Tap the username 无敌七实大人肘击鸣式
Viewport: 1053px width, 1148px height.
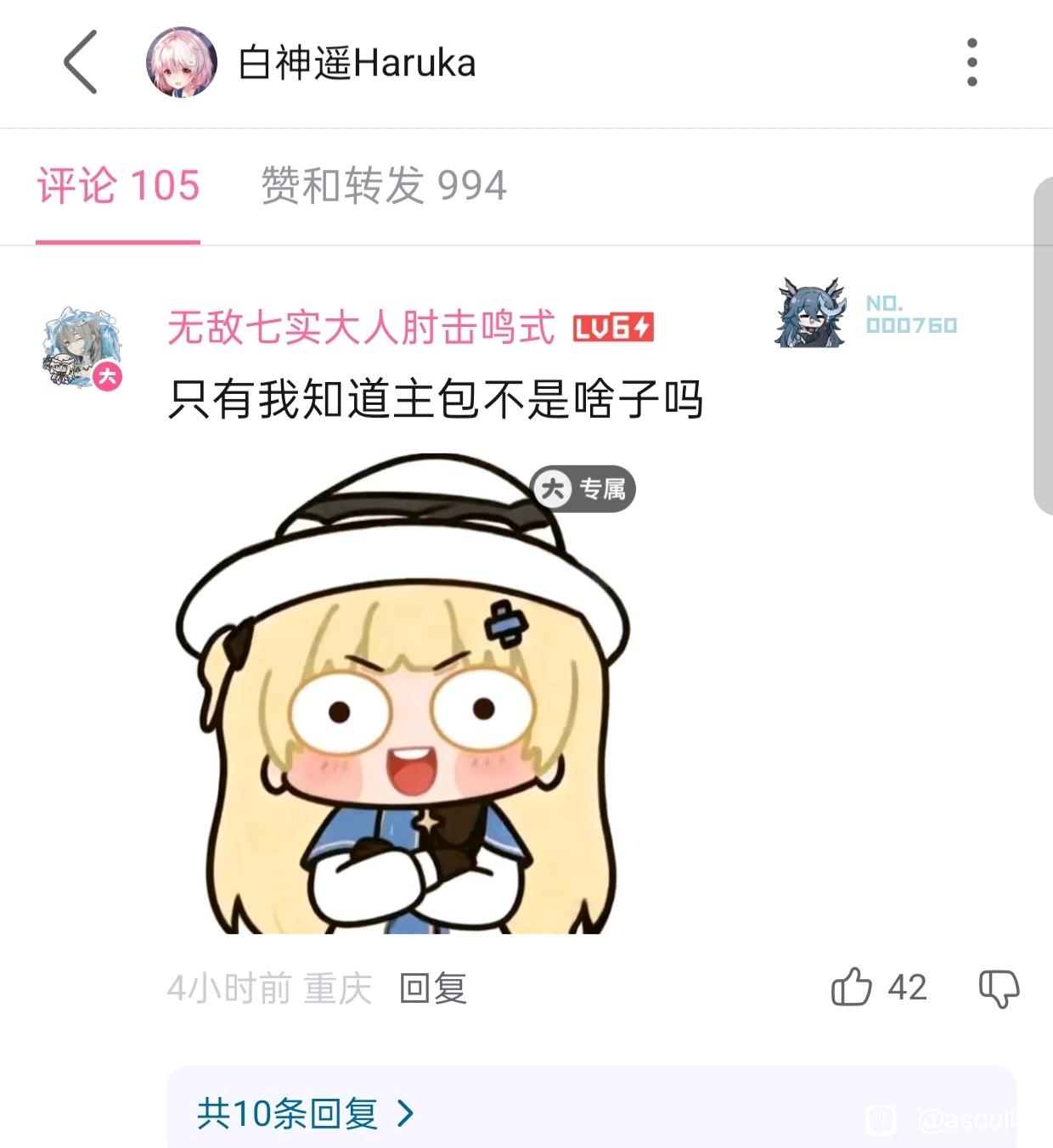[x=361, y=327]
